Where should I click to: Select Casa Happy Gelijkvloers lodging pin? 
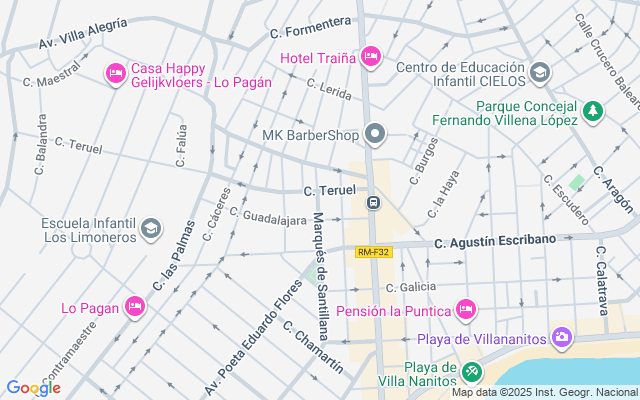coord(116,73)
